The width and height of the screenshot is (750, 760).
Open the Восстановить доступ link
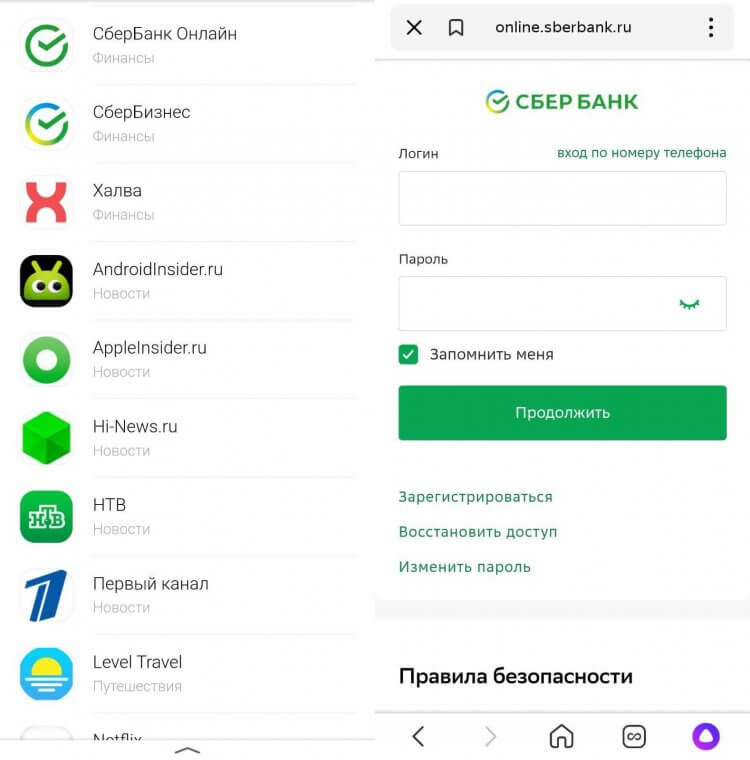click(x=477, y=532)
